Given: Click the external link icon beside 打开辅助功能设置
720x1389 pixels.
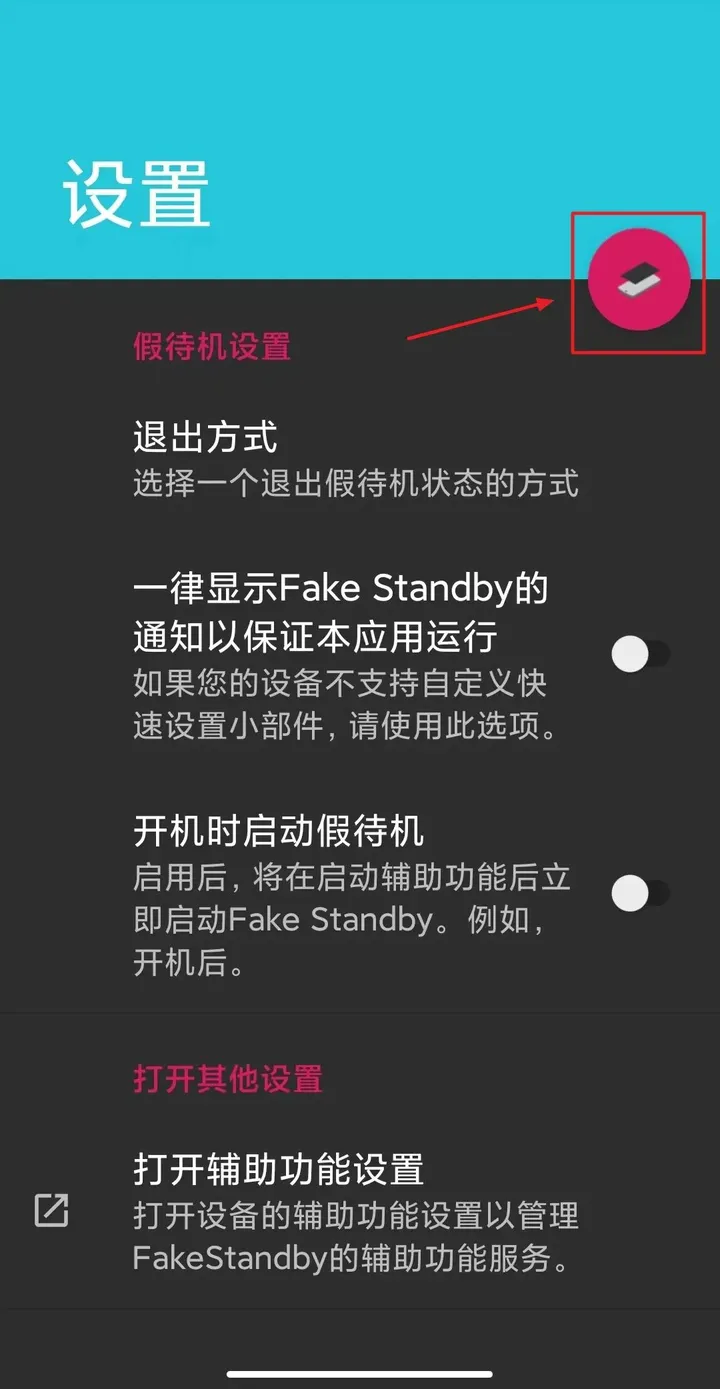Looking at the screenshot, I should 51,1212.
